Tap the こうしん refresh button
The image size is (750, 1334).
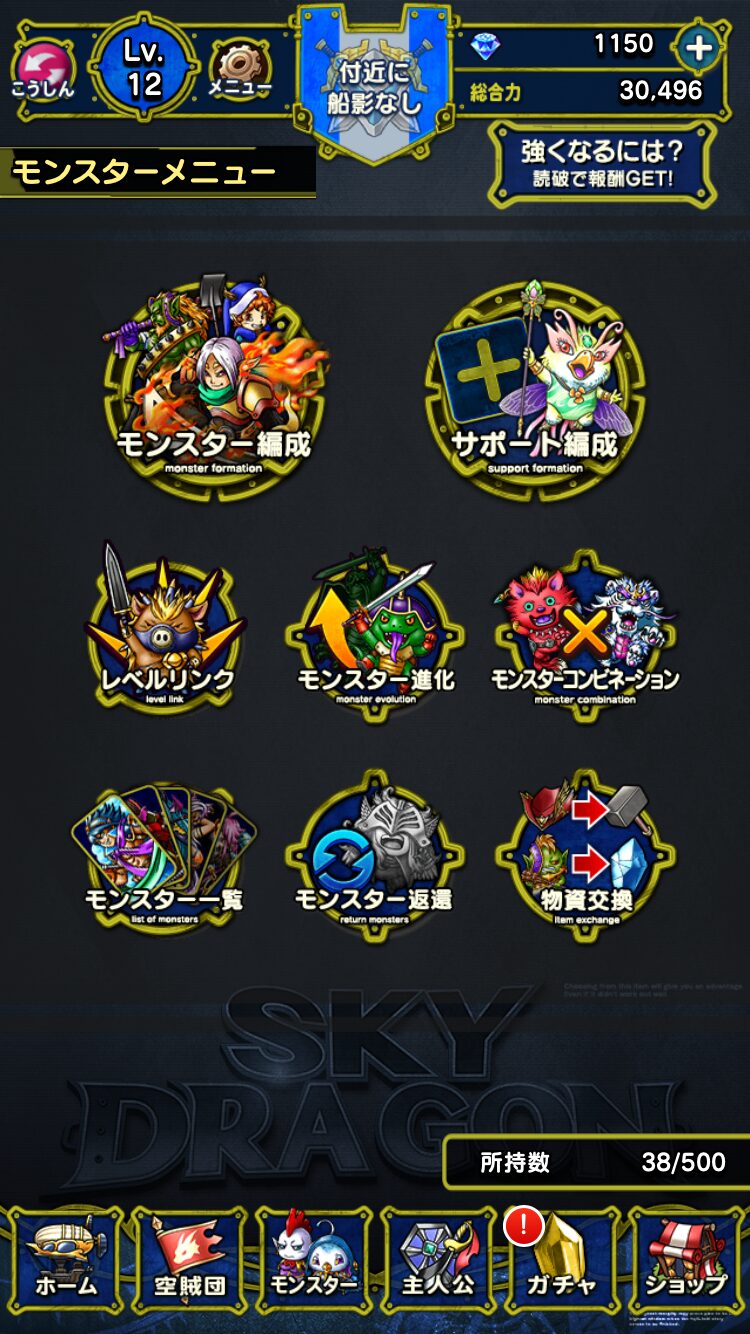[43, 70]
